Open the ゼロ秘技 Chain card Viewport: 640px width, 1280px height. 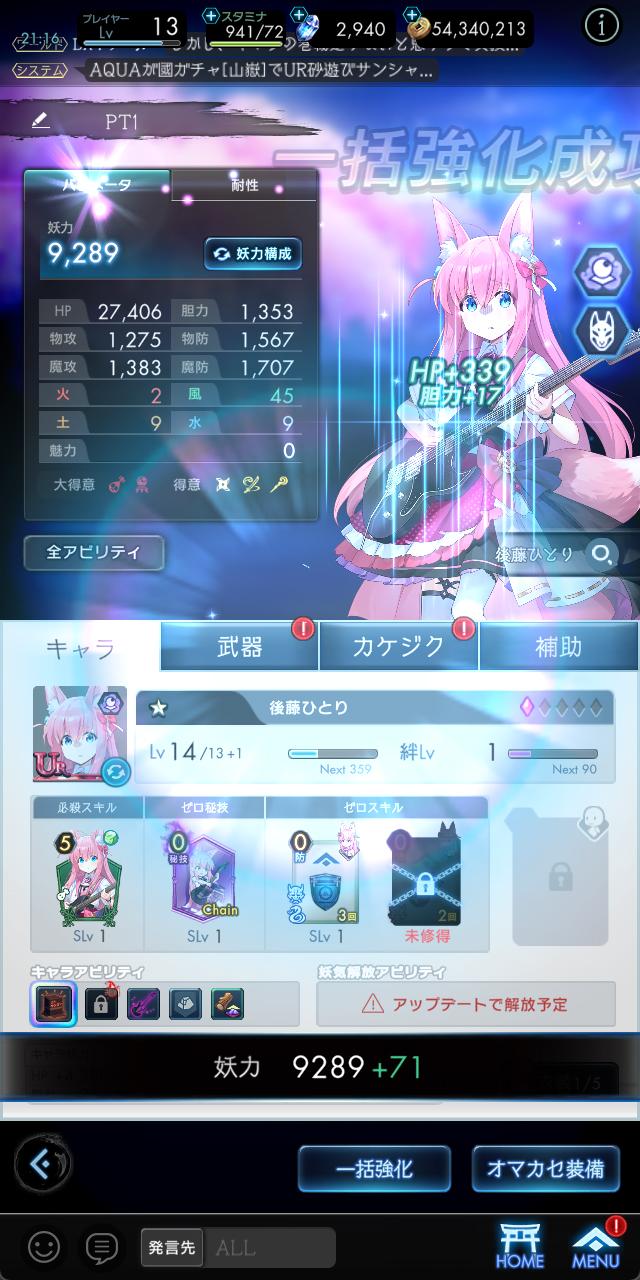(x=205, y=875)
